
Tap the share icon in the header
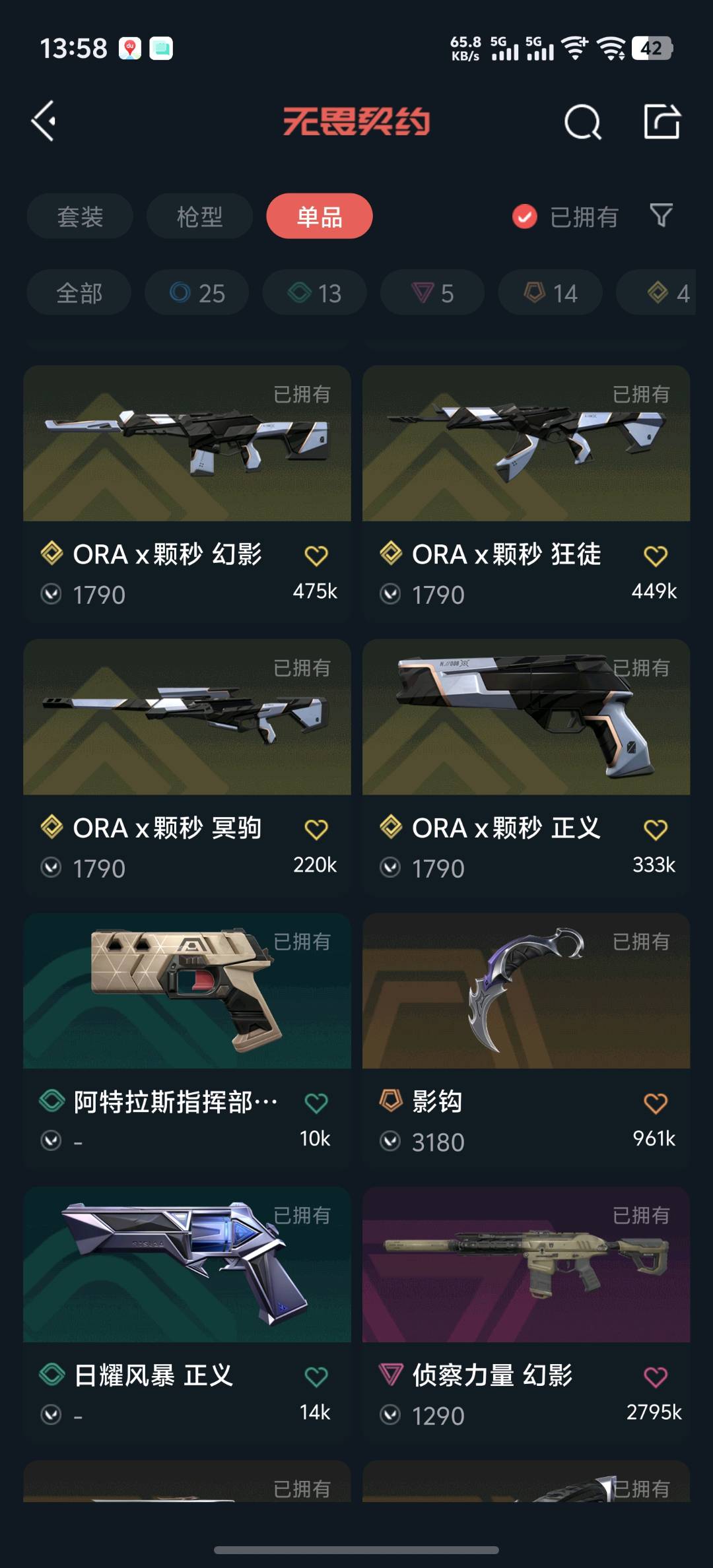click(x=662, y=121)
